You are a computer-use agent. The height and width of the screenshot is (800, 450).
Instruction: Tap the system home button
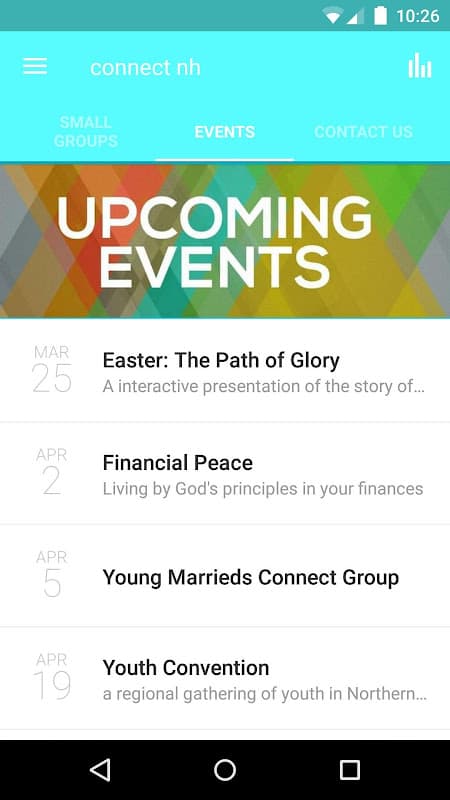225,769
